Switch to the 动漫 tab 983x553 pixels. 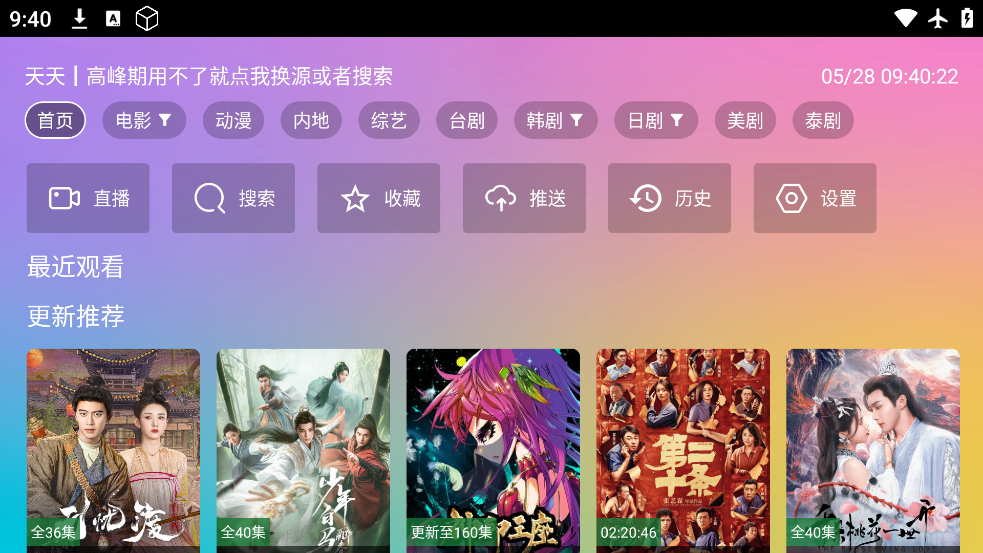pos(233,121)
